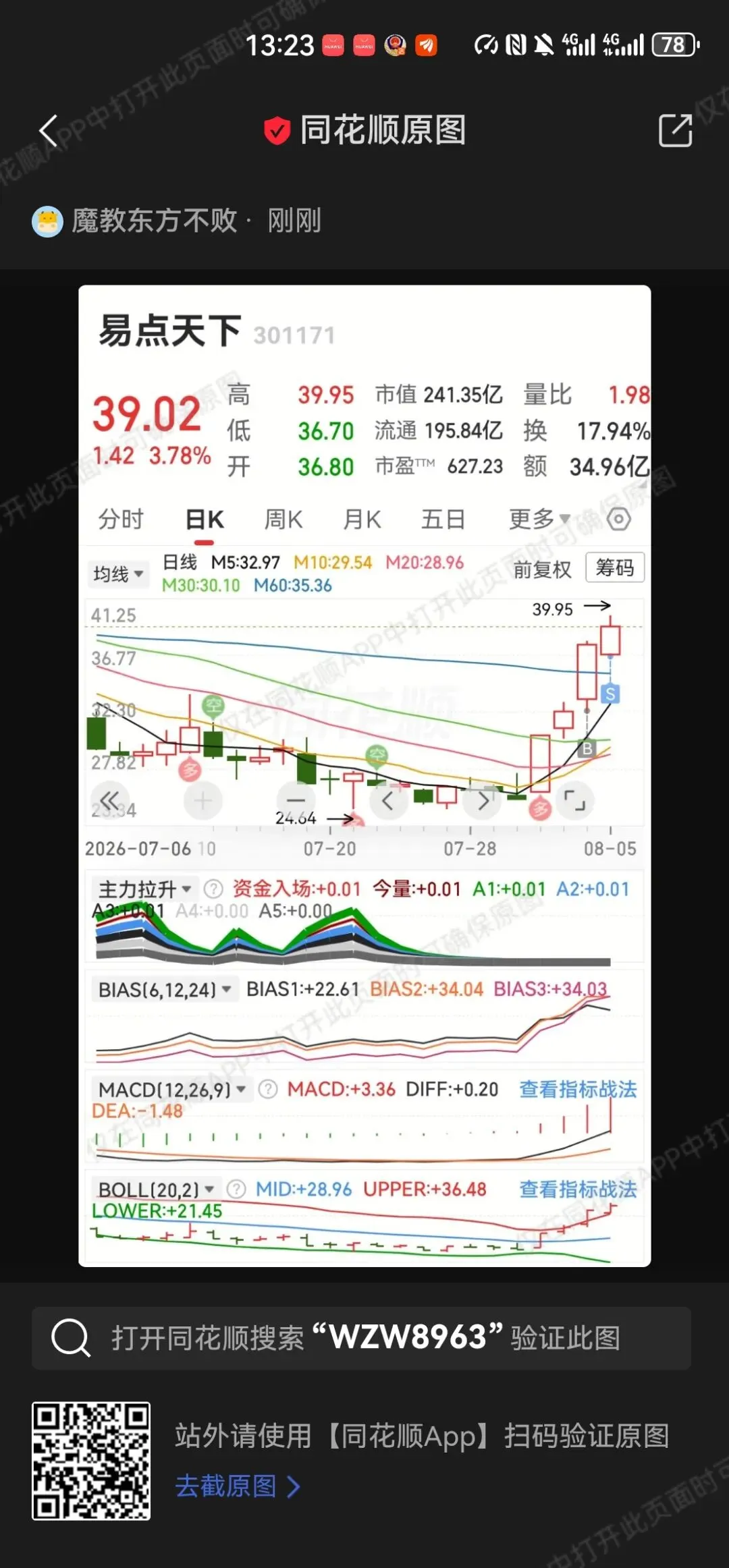This screenshot has height=1568, width=729.
Task: Open poster 魔教东方不败's profile
Action: (x=154, y=221)
